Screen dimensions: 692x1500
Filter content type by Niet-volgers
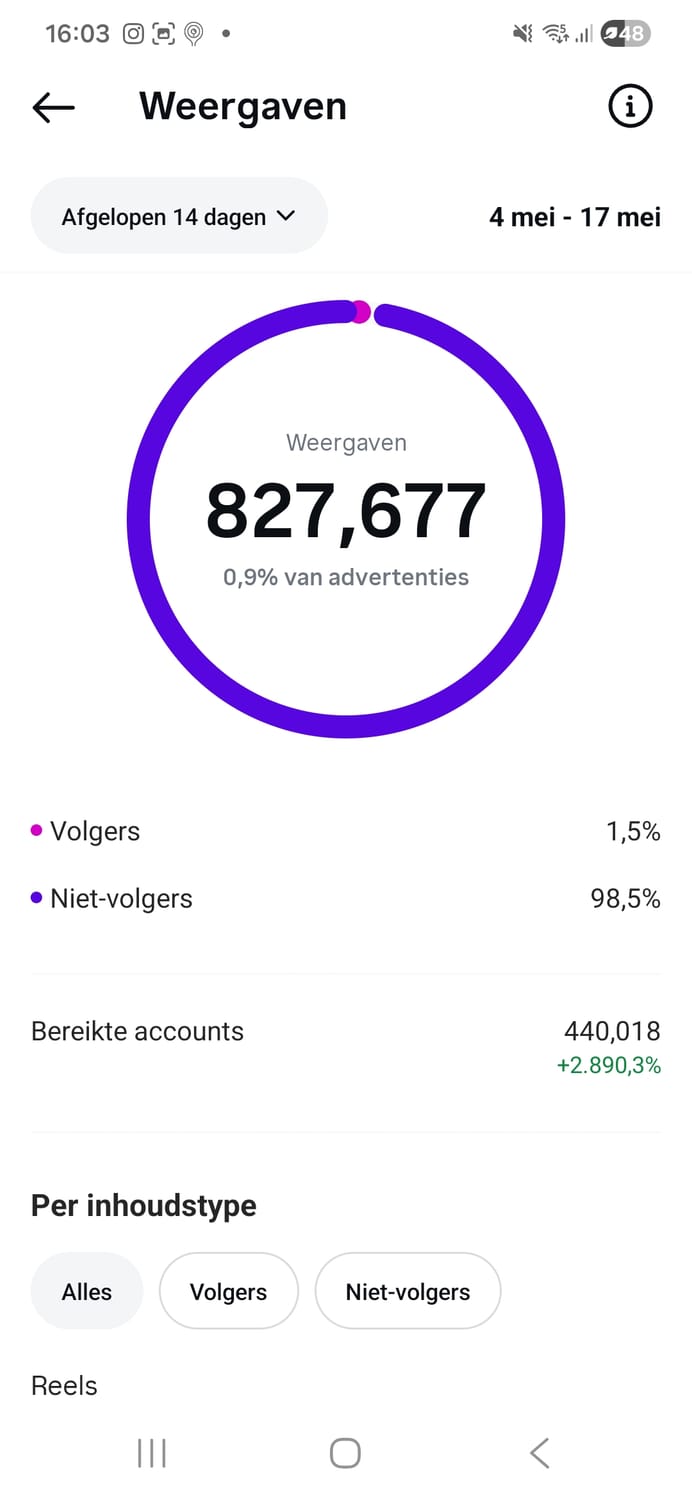coord(408,1291)
